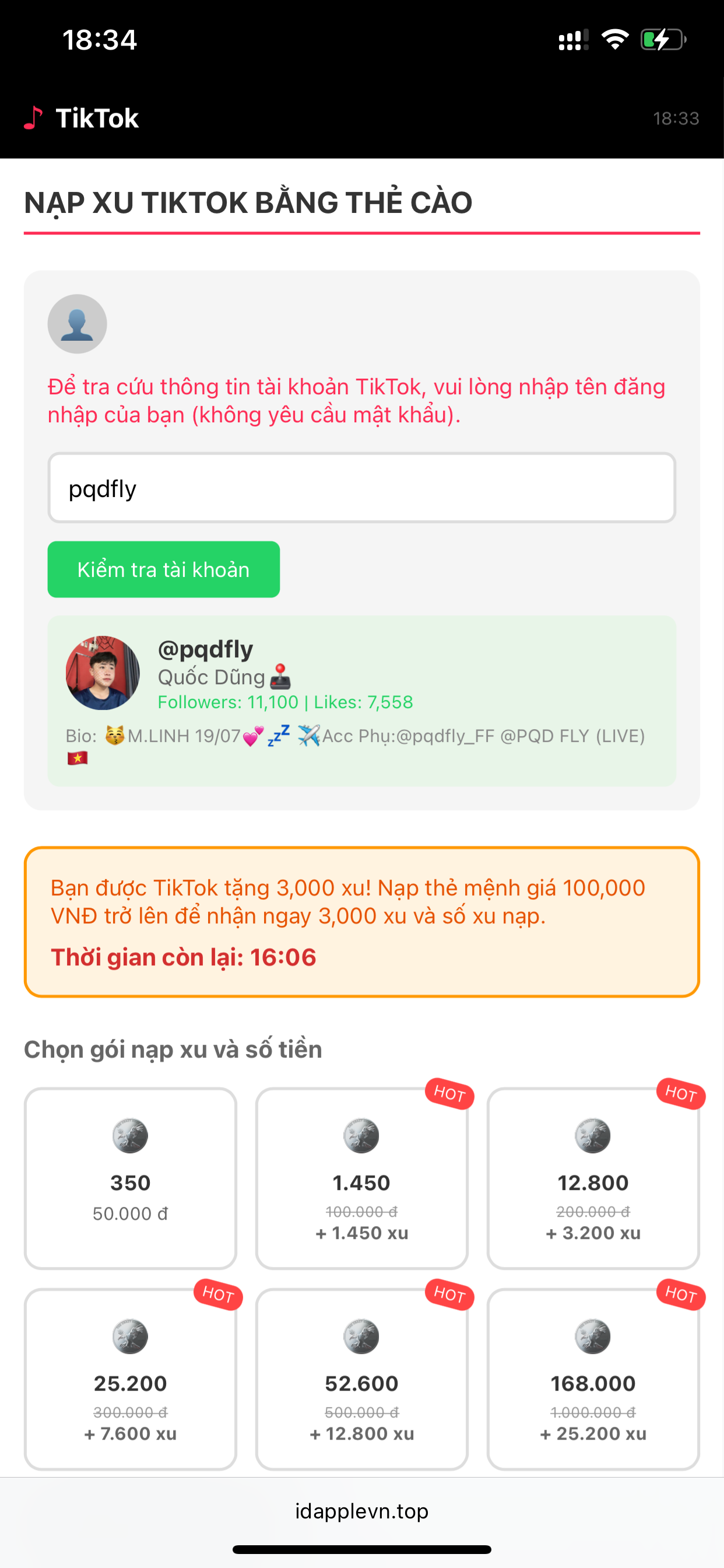Screen dimensions: 724x1568
Task: Pick the 12.800 xu package
Action: (x=593, y=1178)
